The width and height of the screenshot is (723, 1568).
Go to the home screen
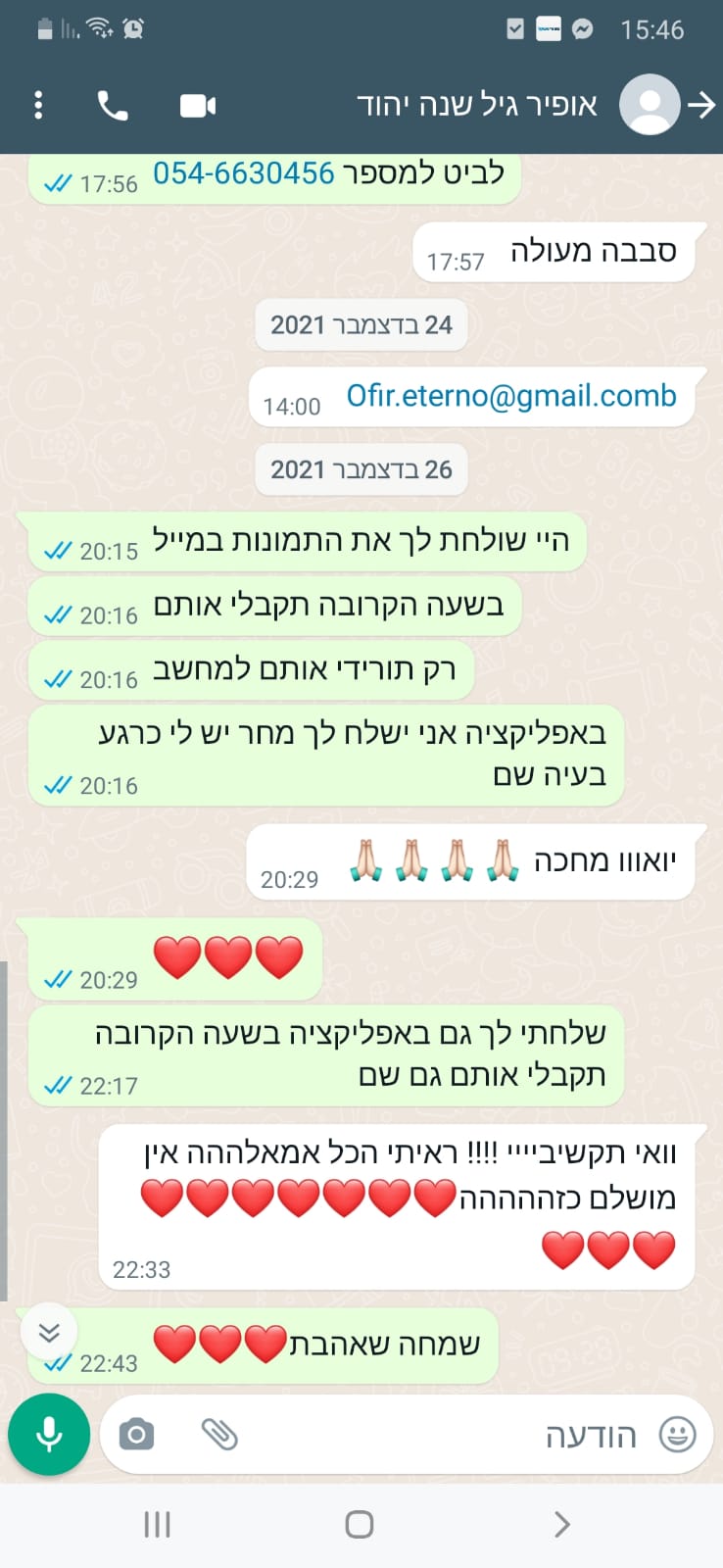tap(360, 1524)
